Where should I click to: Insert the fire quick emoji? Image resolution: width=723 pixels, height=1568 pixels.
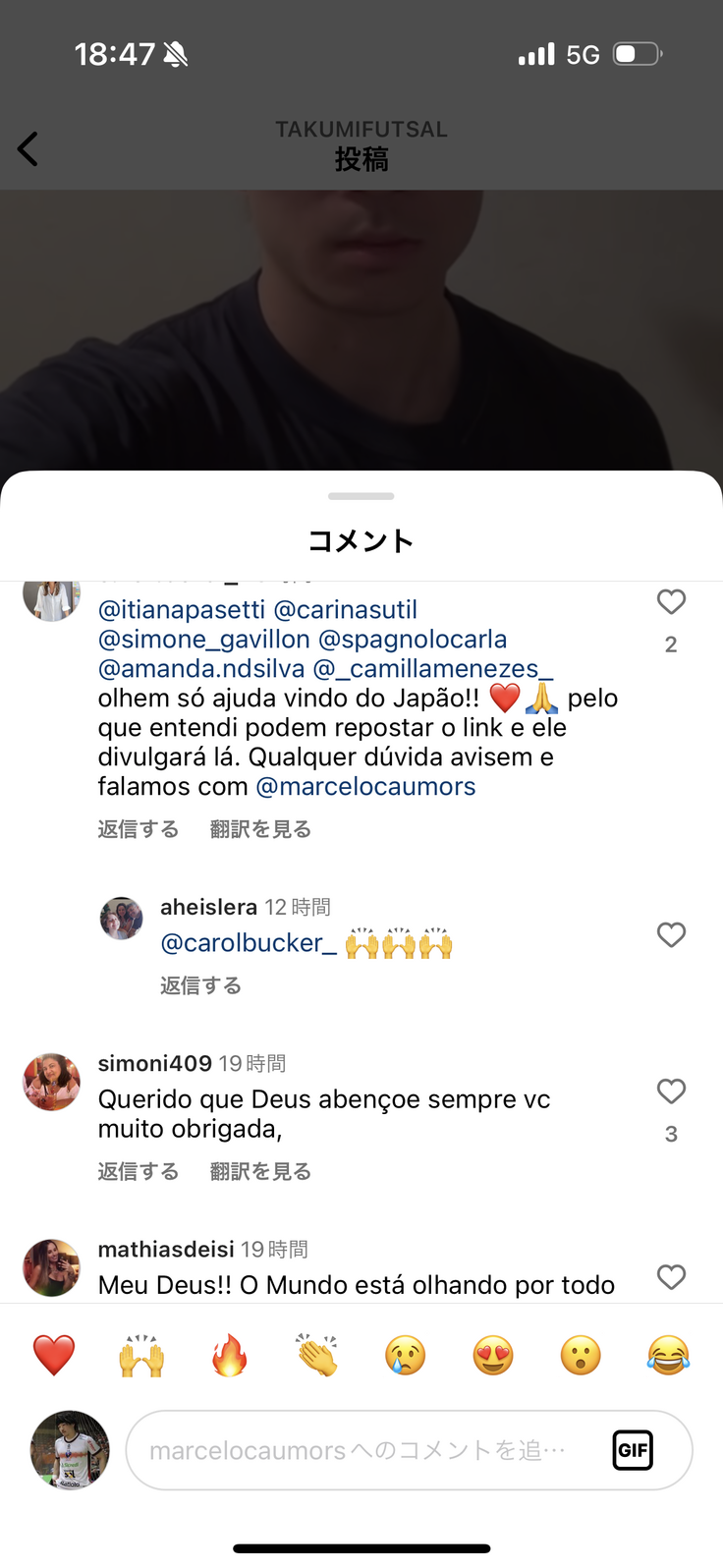pyautogui.click(x=230, y=1356)
